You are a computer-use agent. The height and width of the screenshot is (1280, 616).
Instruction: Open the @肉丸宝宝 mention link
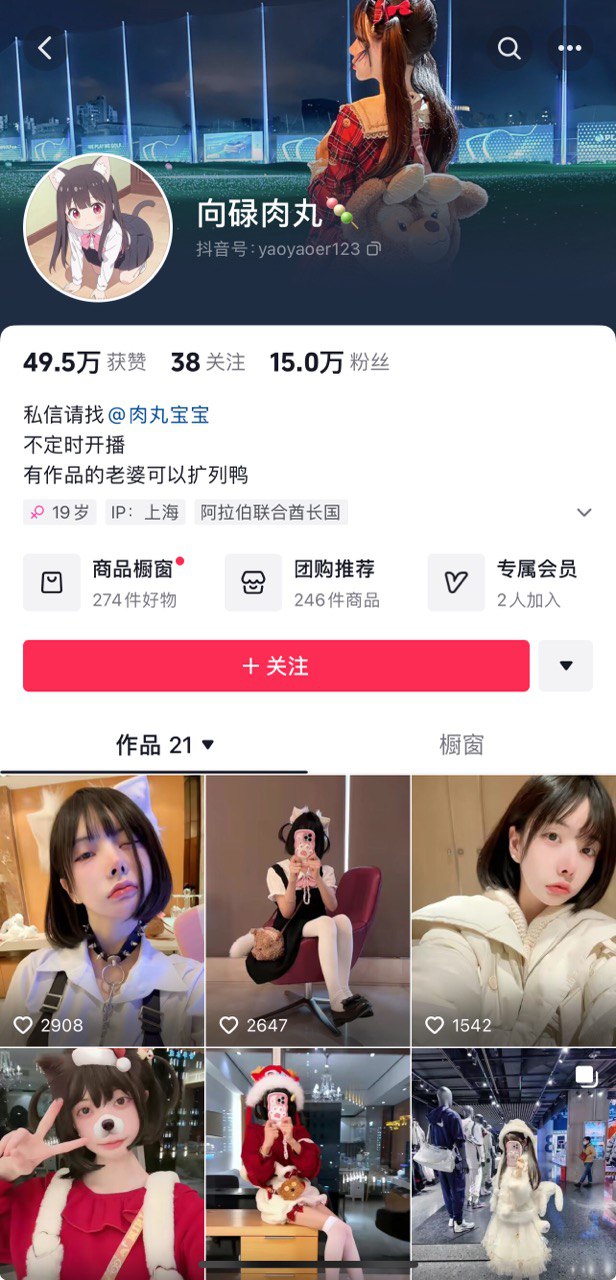click(x=158, y=414)
